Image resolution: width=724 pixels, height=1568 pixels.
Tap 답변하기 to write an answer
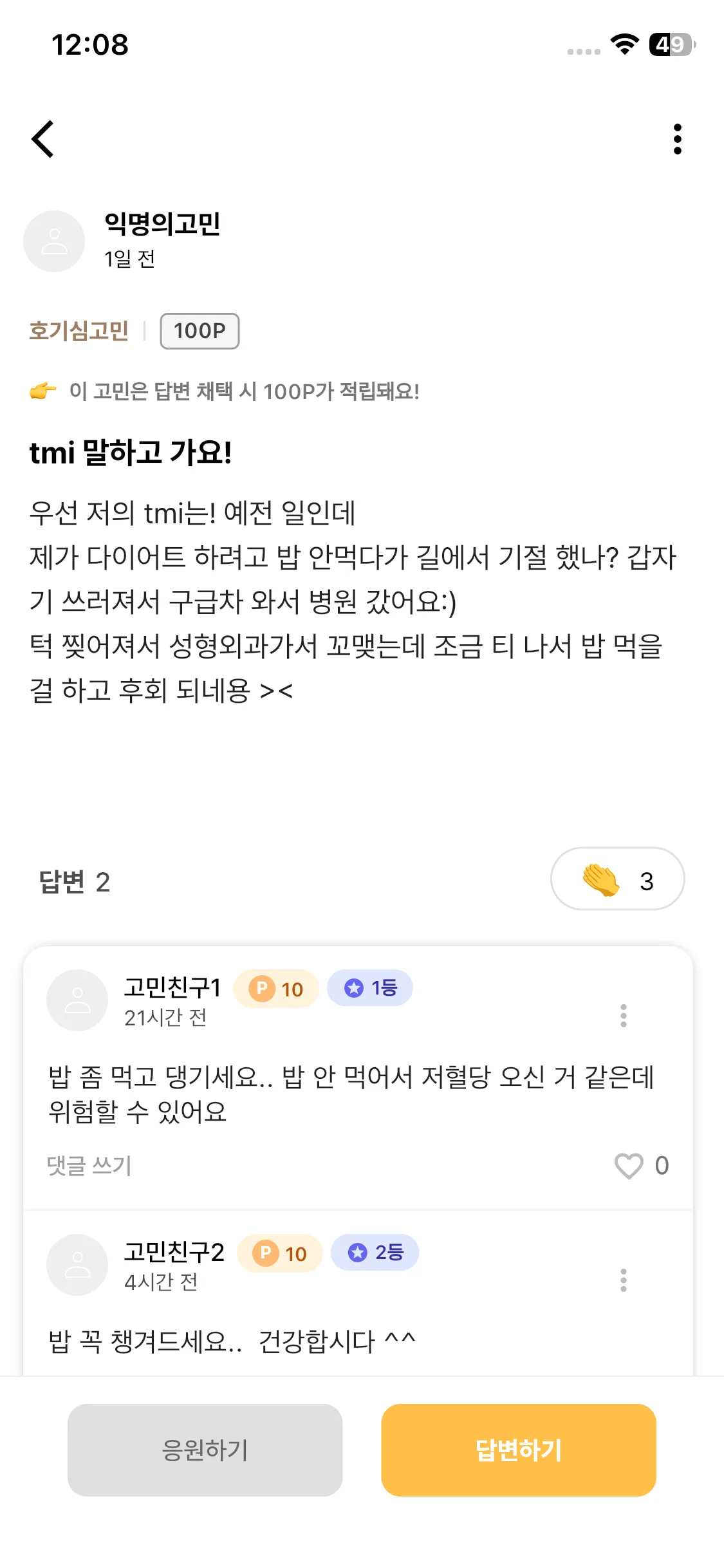(518, 1450)
